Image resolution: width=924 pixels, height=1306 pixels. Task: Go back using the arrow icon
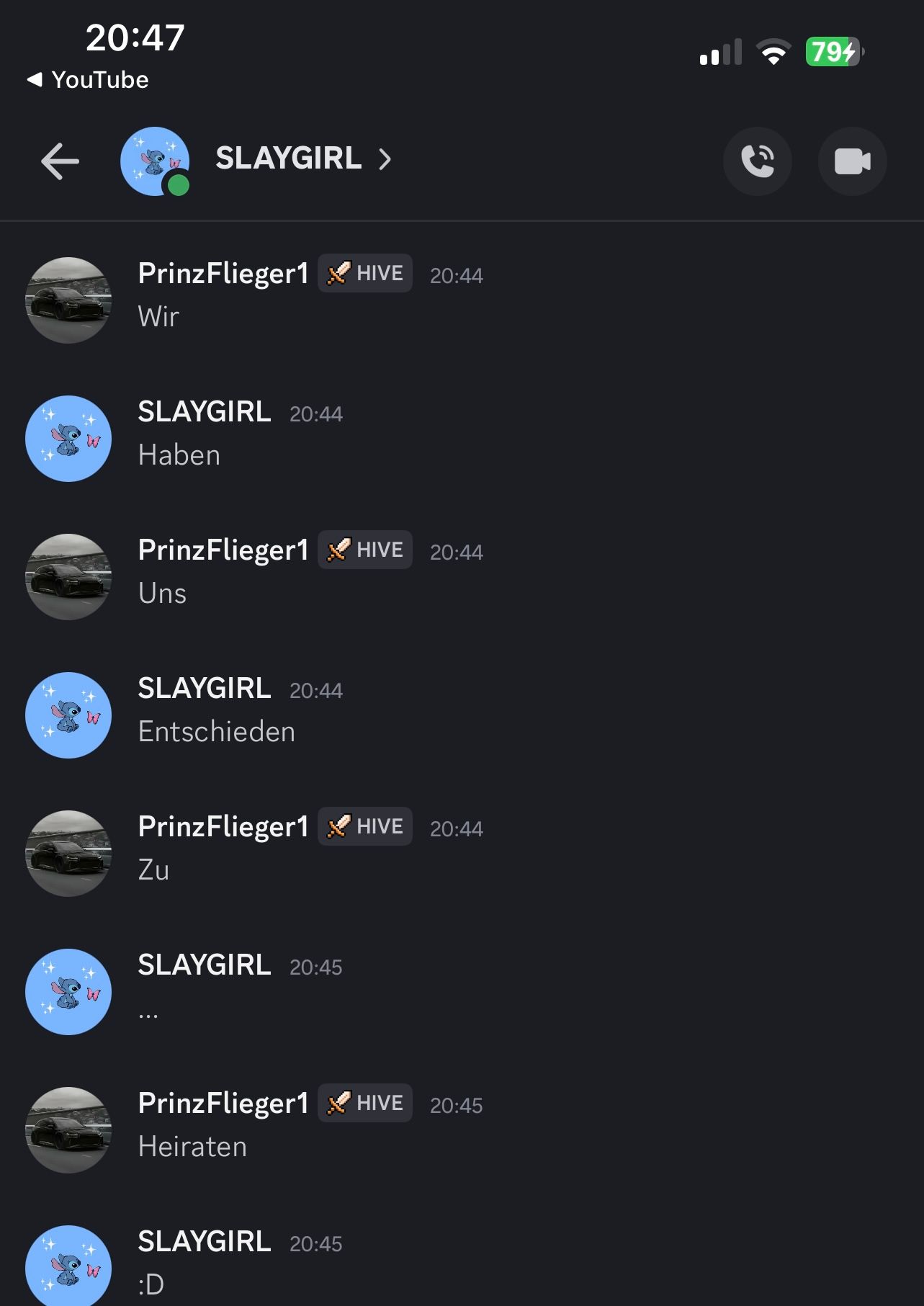(60, 161)
